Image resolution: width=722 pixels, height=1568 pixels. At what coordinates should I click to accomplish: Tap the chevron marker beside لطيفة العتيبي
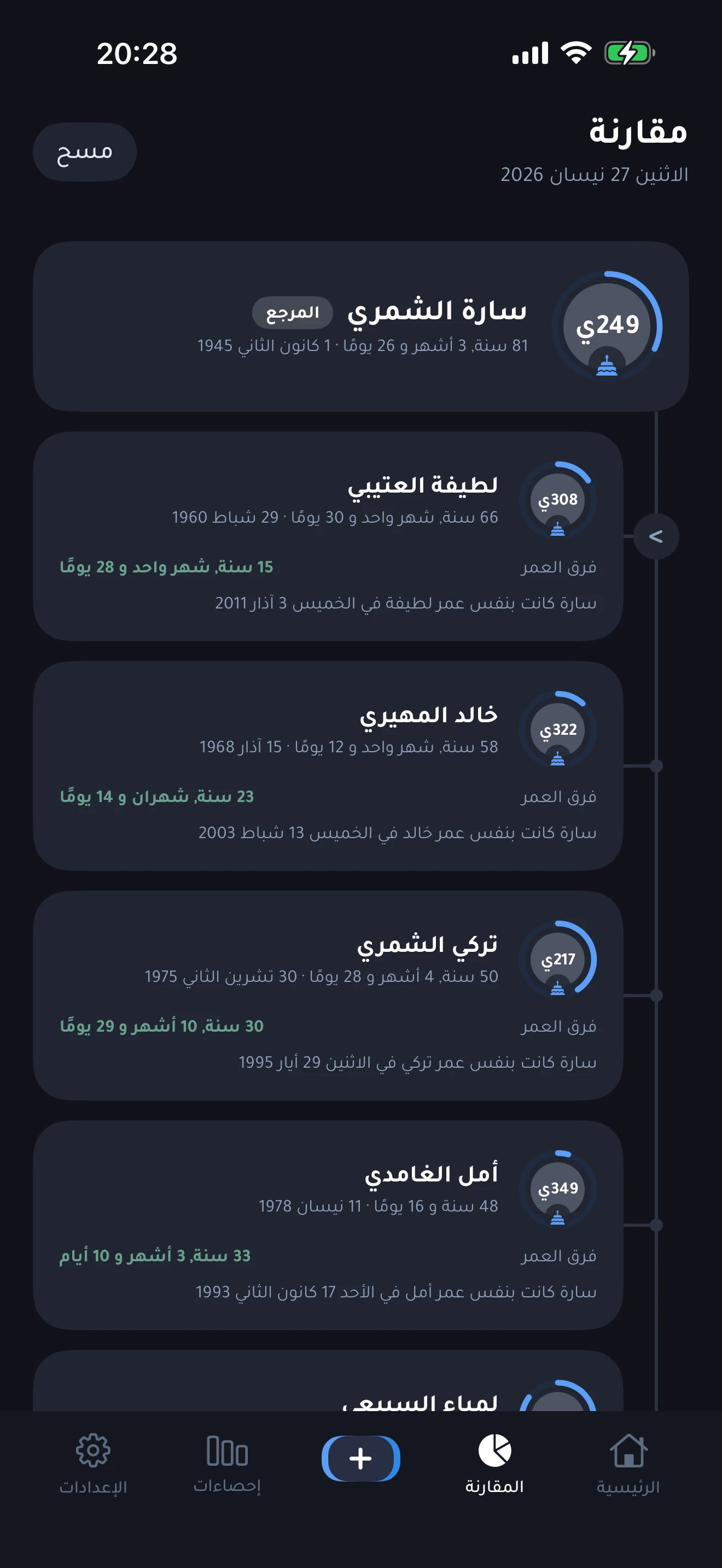[656, 536]
